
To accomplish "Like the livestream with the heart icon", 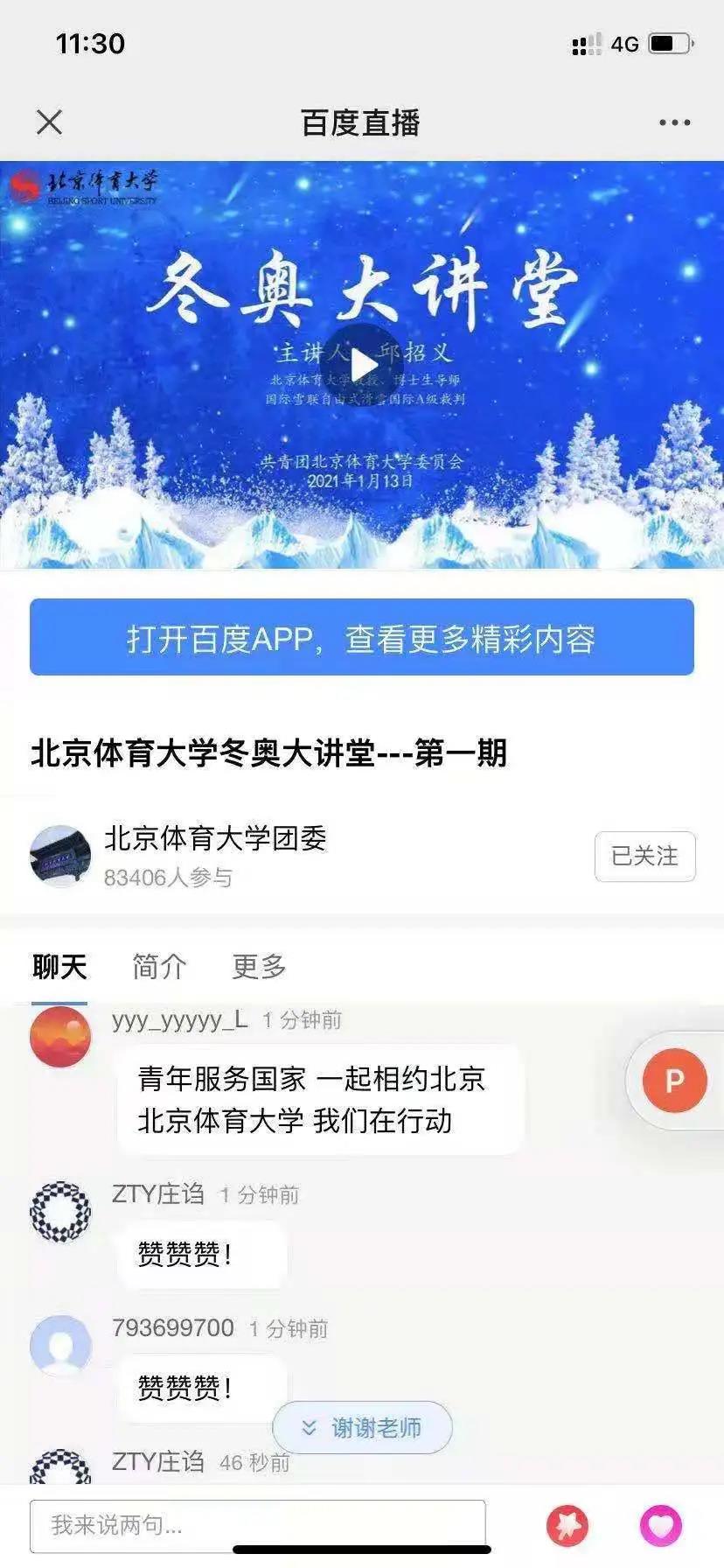I will point(660,1525).
